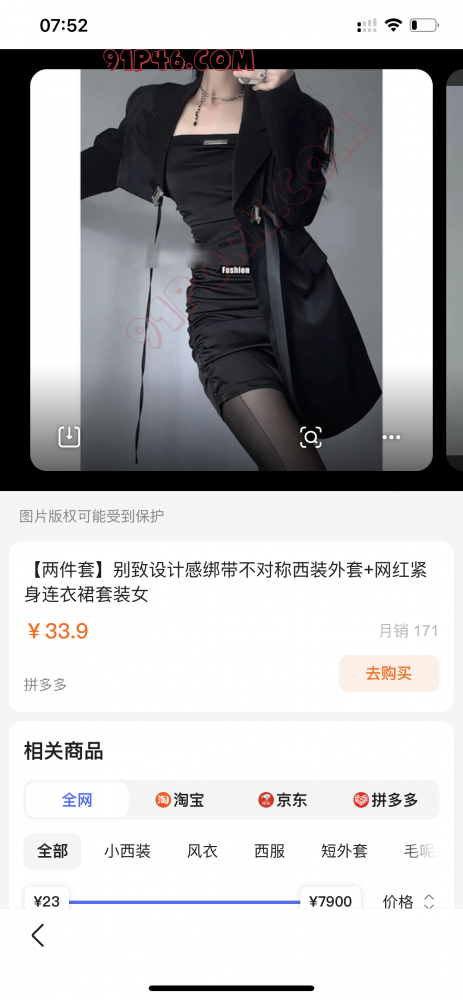The width and height of the screenshot is (463, 1000).
Task: Switch to the 全网 tab
Action: click(x=77, y=800)
